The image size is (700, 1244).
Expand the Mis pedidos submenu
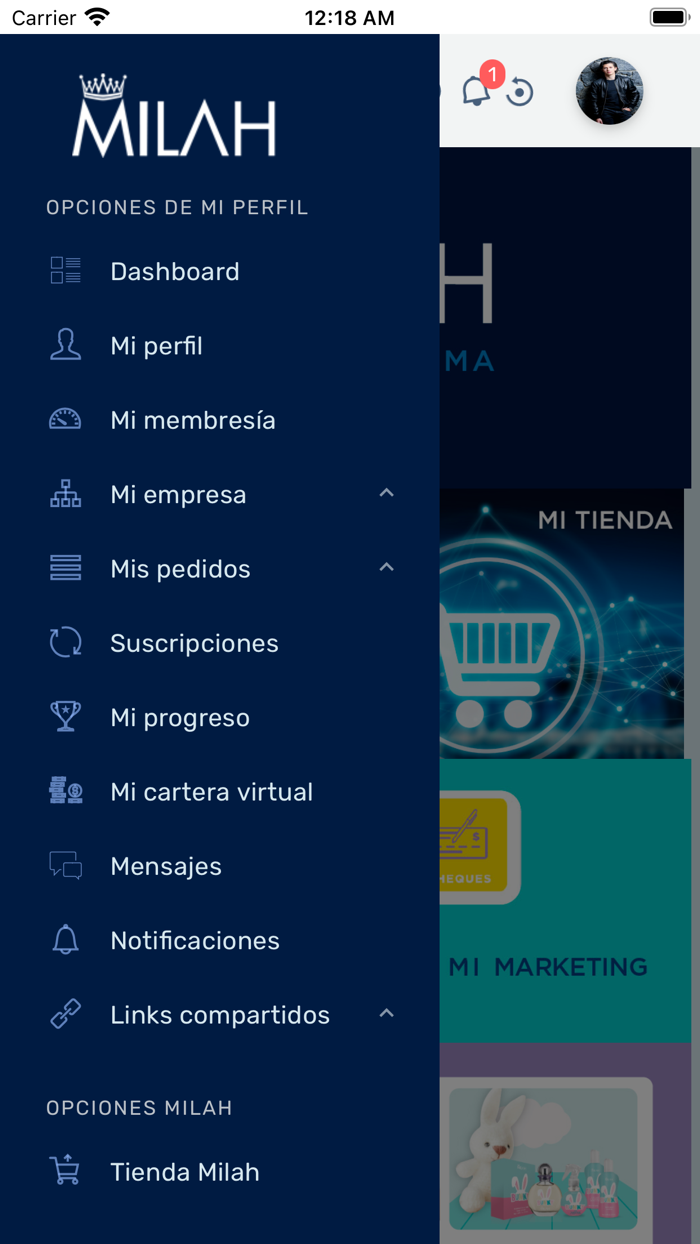386,568
